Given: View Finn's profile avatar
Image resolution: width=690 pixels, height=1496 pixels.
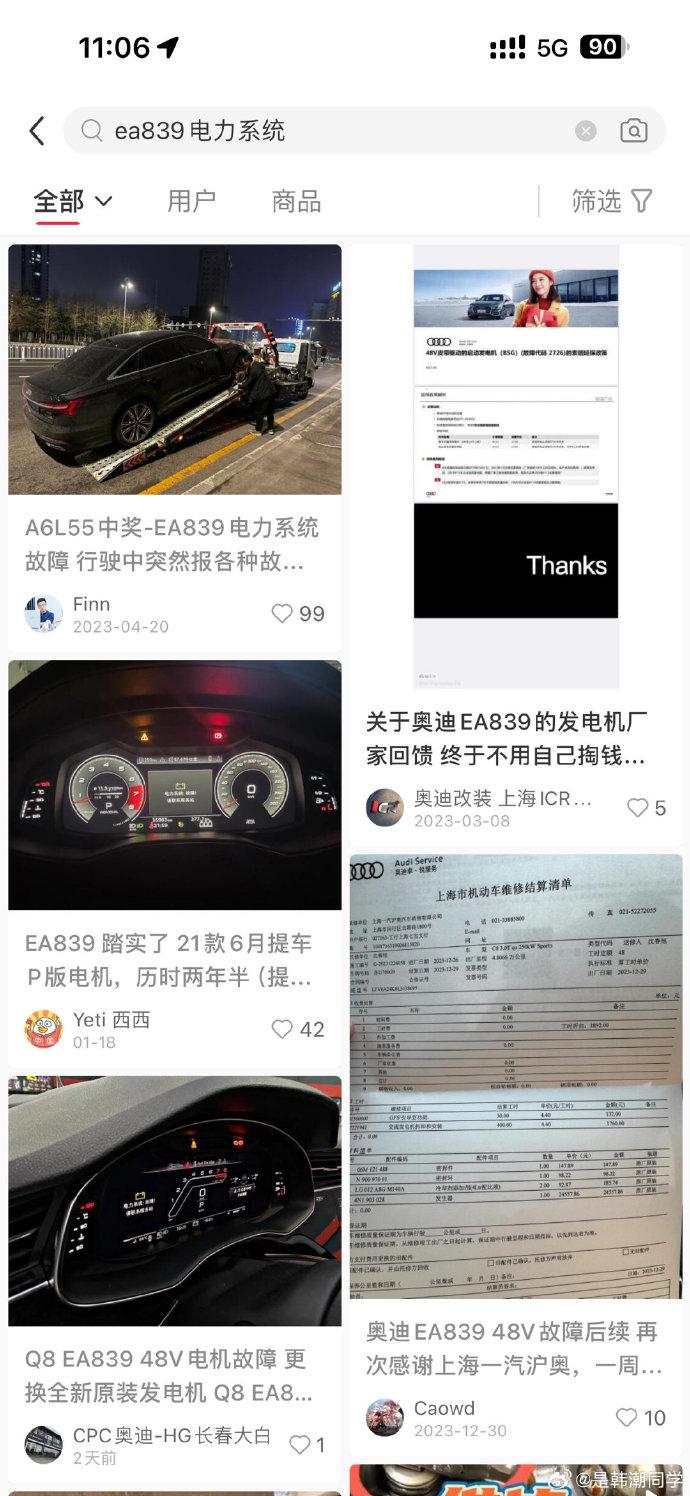Looking at the screenshot, I should pos(44,613).
